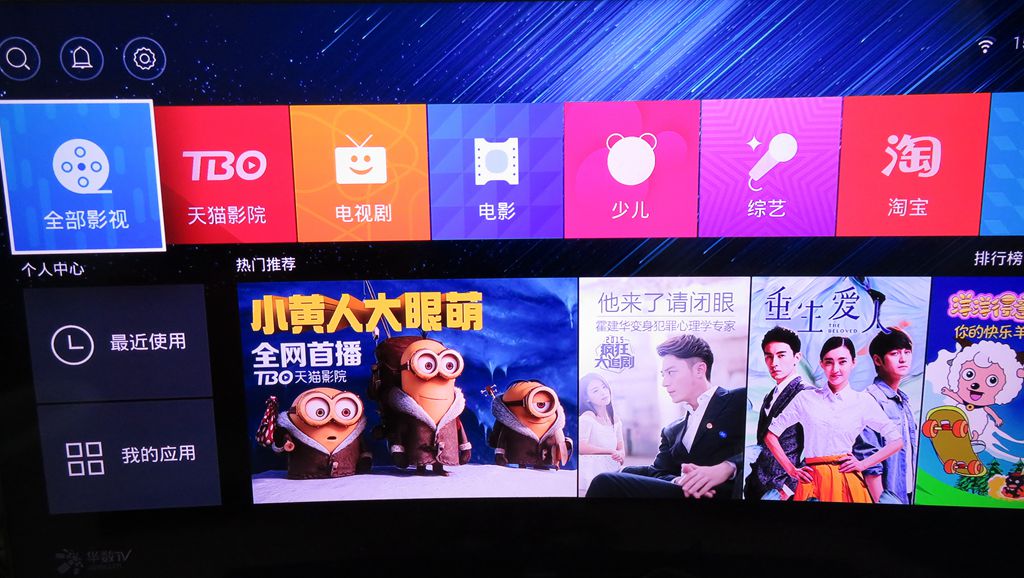Select the 电影 category
The width and height of the screenshot is (1024, 578).
(497, 170)
